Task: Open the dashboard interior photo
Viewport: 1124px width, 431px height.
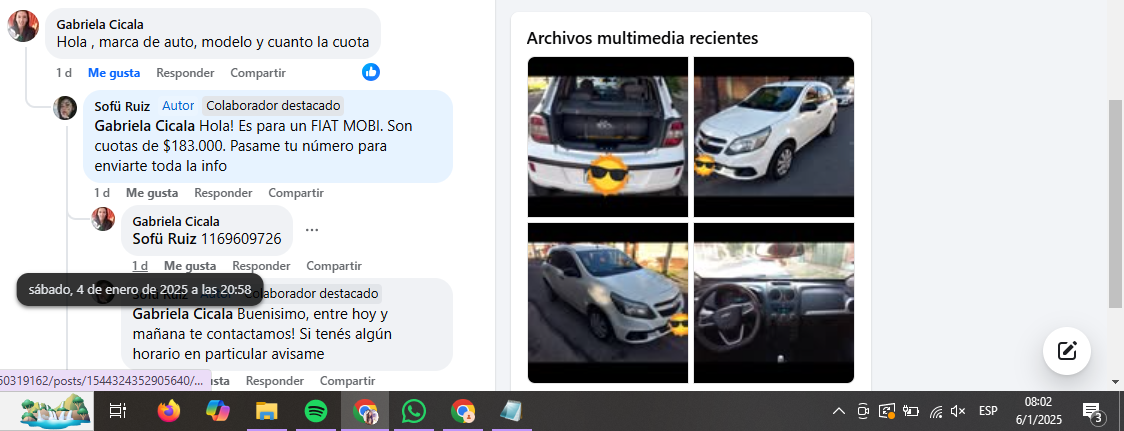Action: coord(773,302)
